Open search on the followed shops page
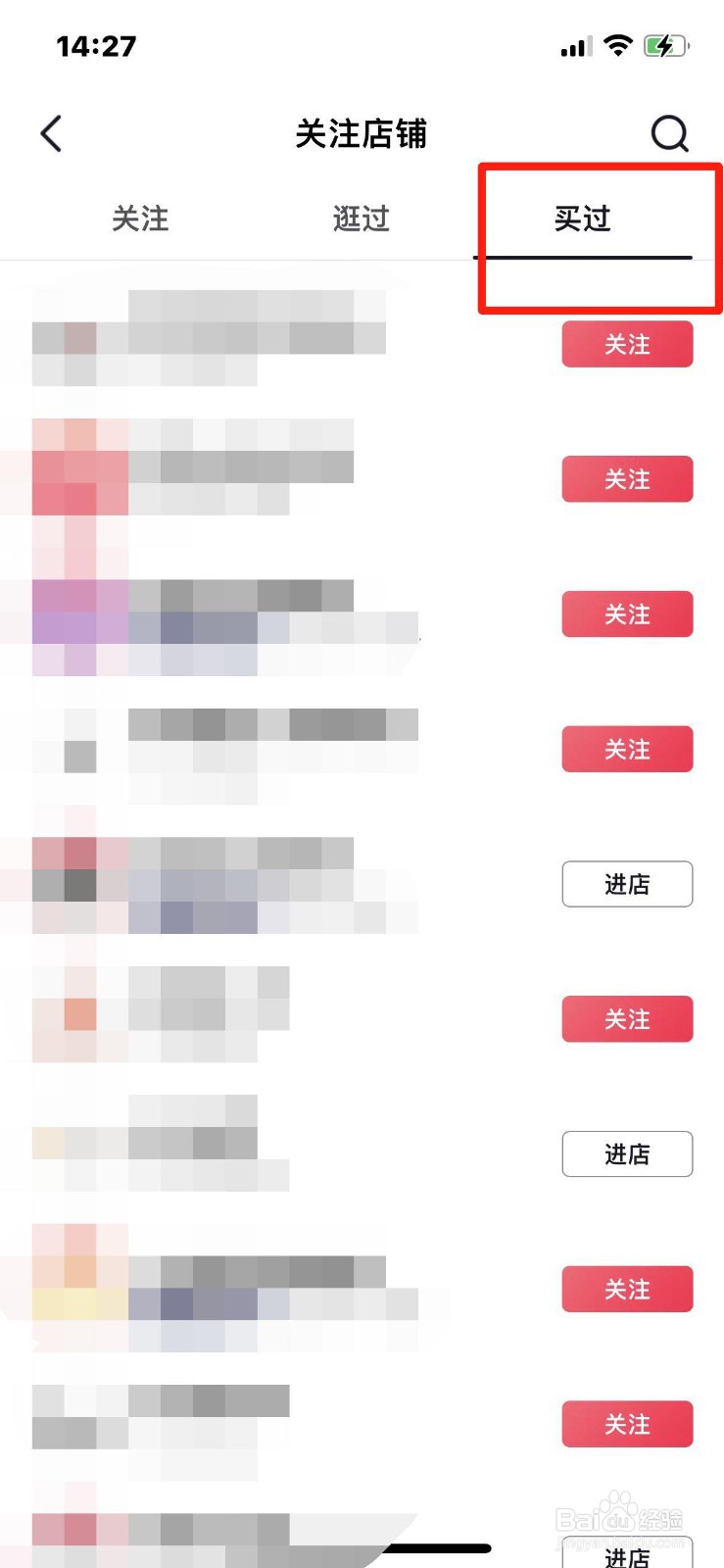Screen dimensions: 724x1568 click(670, 134)
